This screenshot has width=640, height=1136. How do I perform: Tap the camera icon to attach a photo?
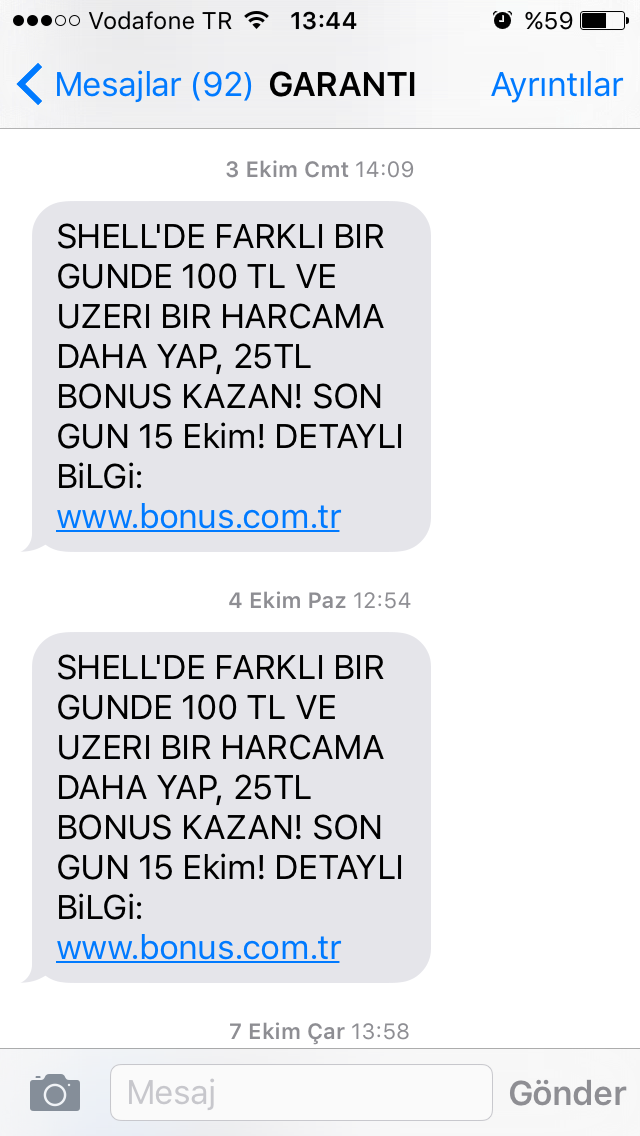pyautogui.click(x=55, y=1092)
